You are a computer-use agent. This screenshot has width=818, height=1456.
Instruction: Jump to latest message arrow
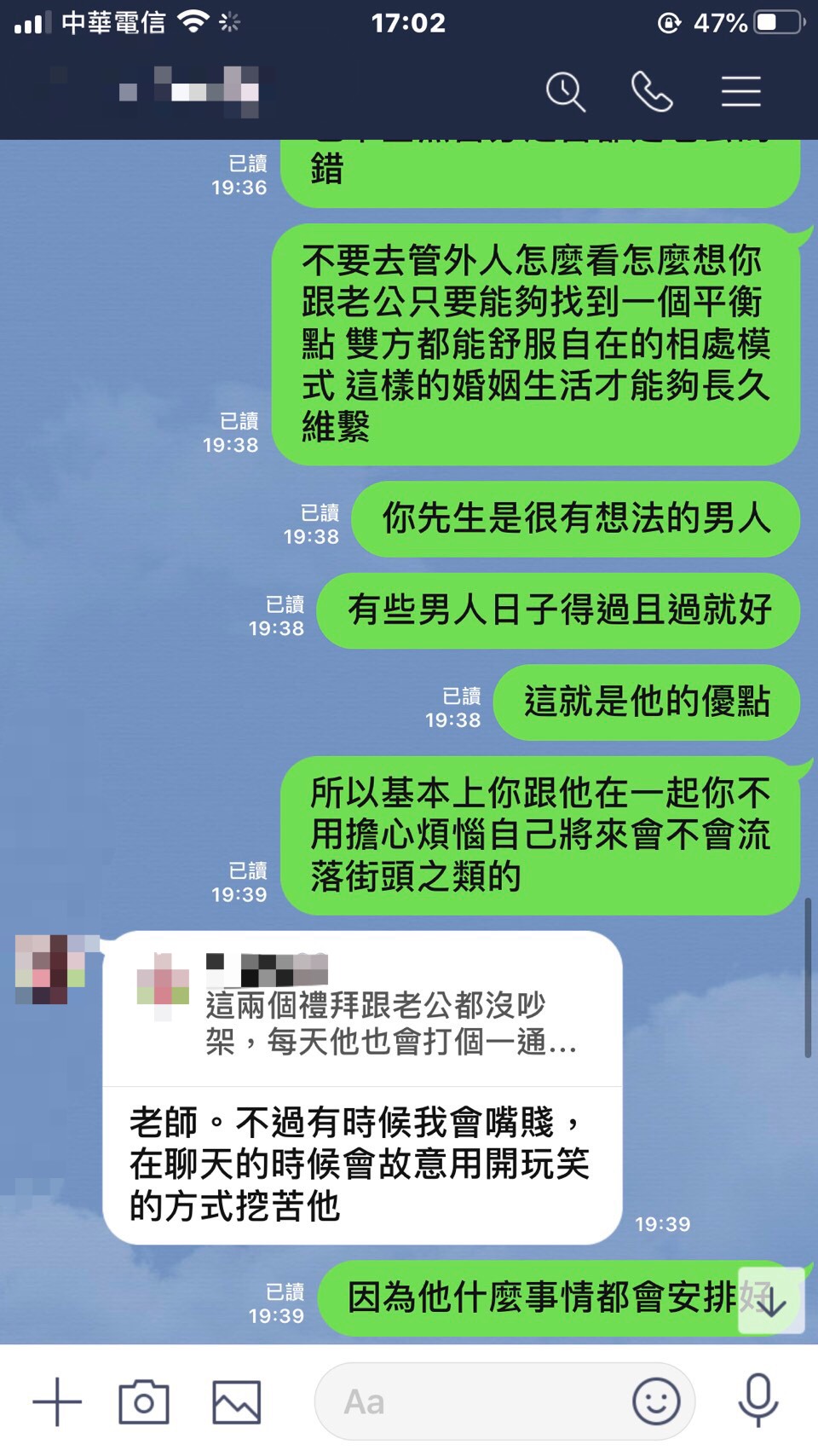coord(771,1301)
